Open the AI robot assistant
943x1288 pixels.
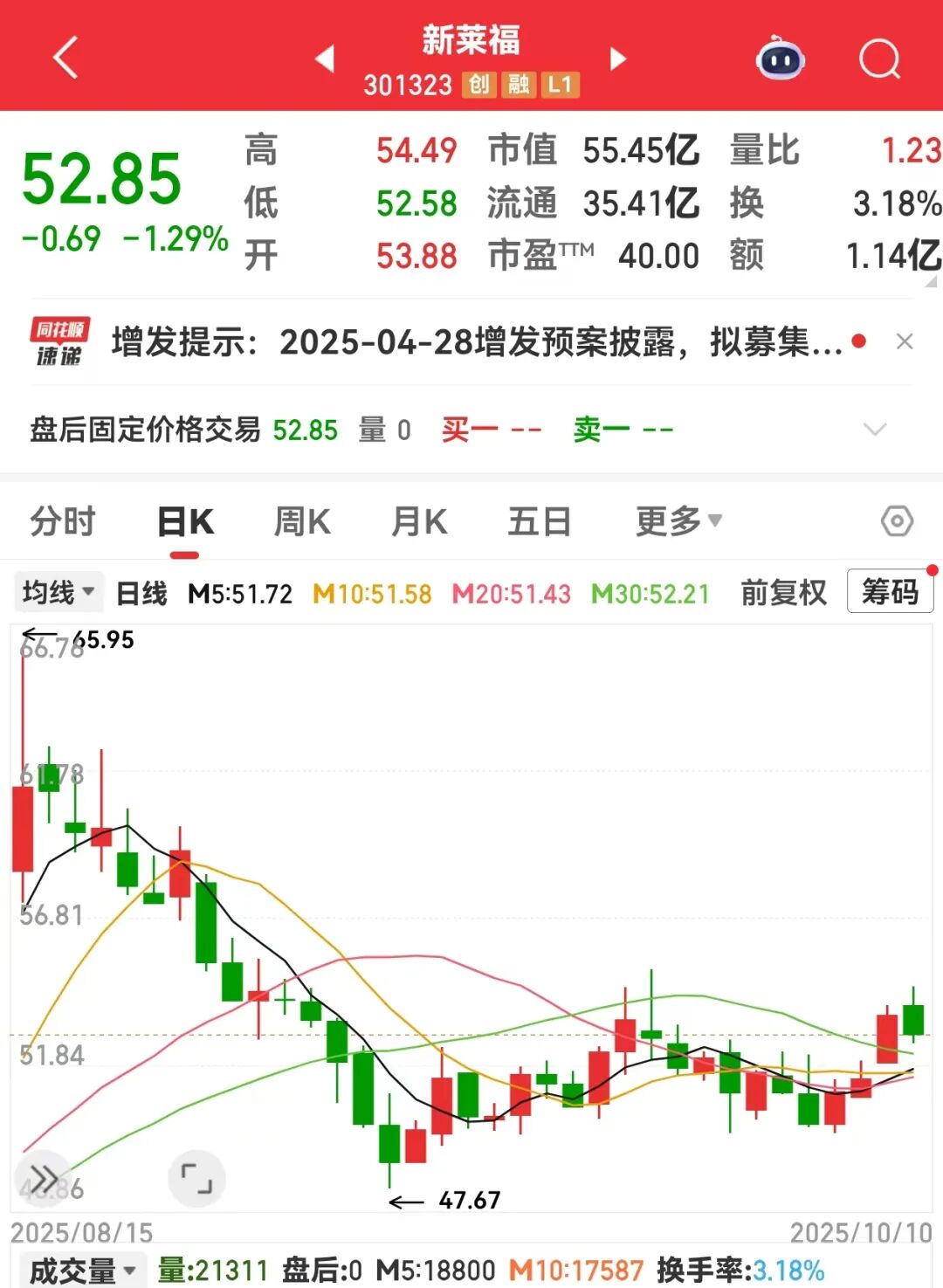[780, 57]
